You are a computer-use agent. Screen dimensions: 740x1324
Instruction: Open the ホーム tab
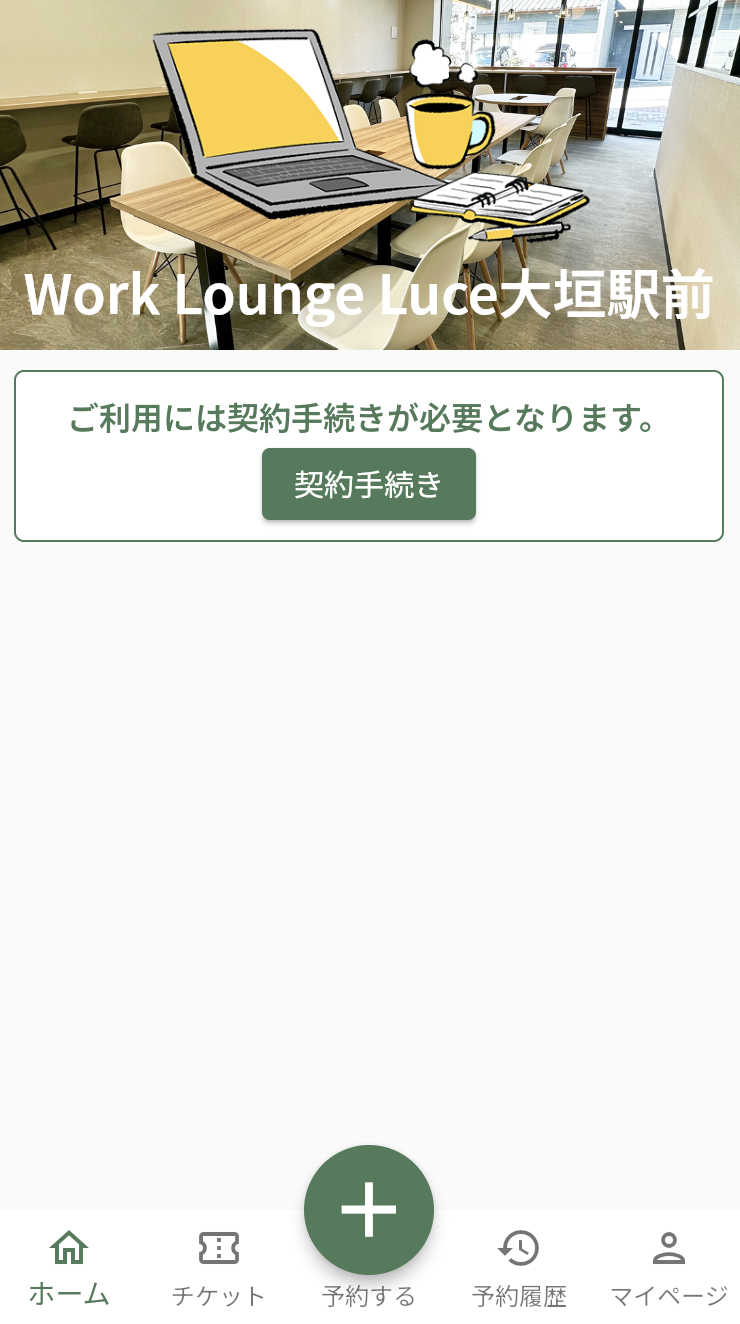(x=69, y=1268)
